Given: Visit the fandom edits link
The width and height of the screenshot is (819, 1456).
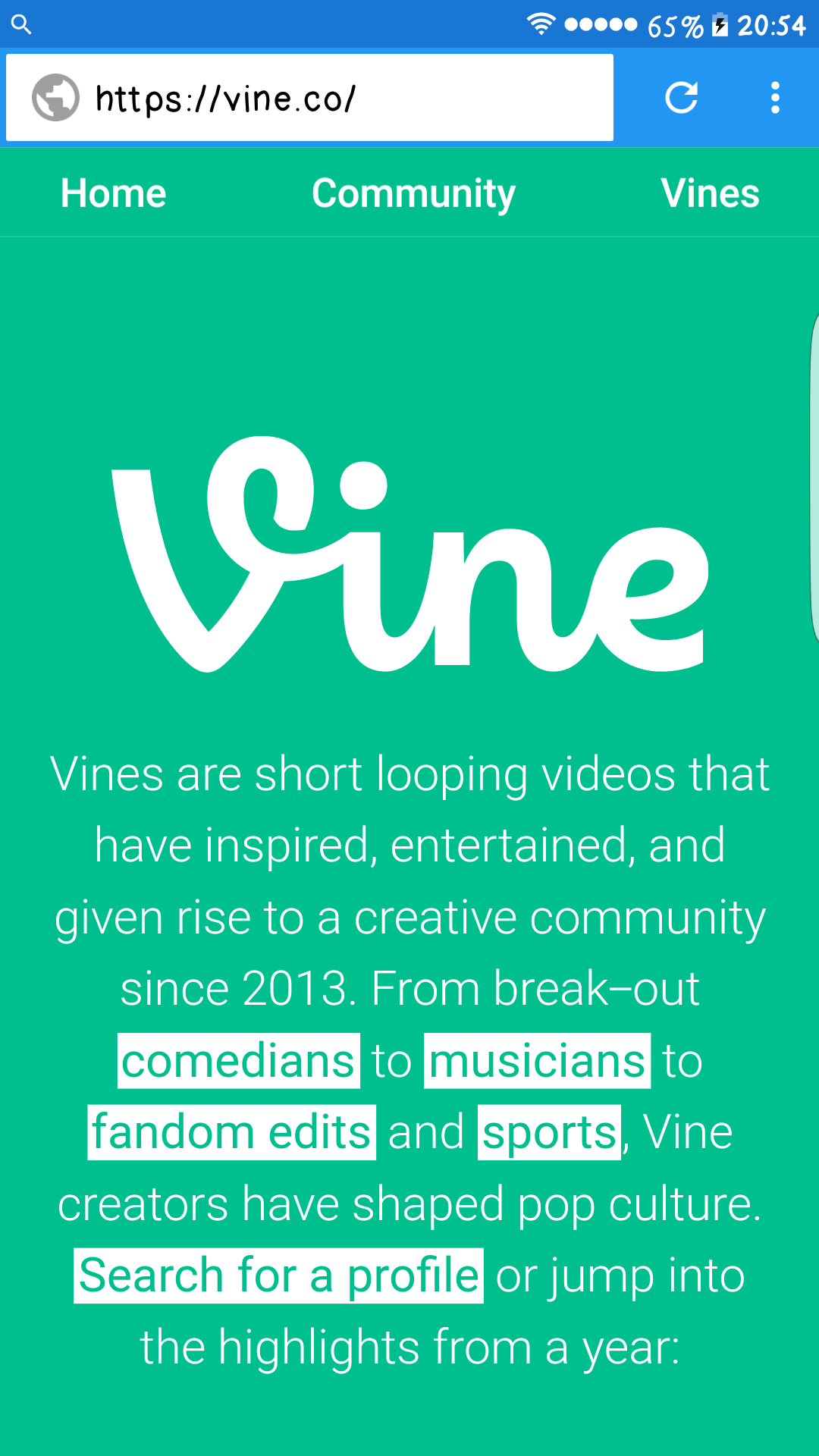Looking at the screenshot, I should coord(231,1132).
